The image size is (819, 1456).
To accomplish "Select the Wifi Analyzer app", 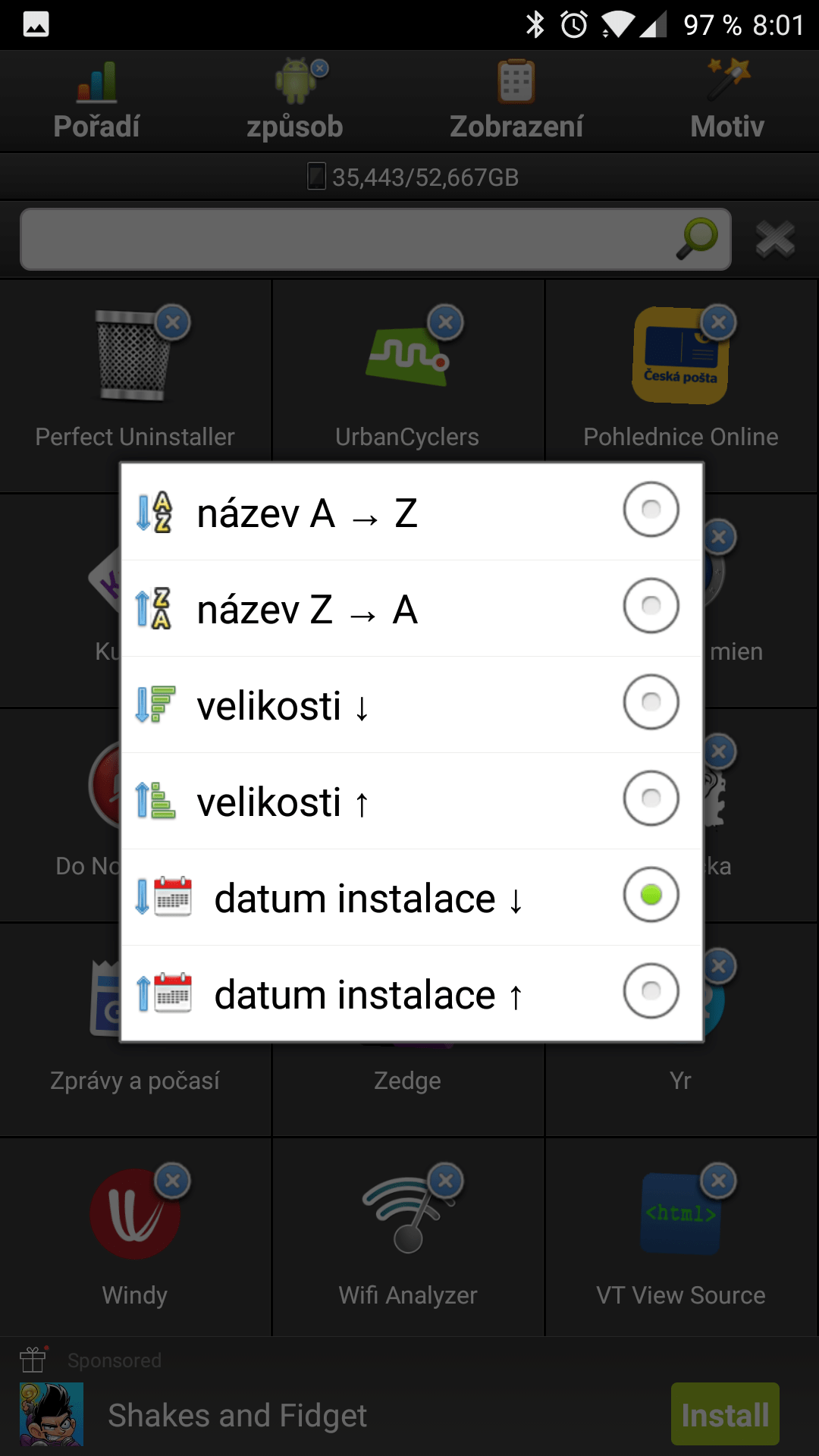I will (x=407, y=1236).
